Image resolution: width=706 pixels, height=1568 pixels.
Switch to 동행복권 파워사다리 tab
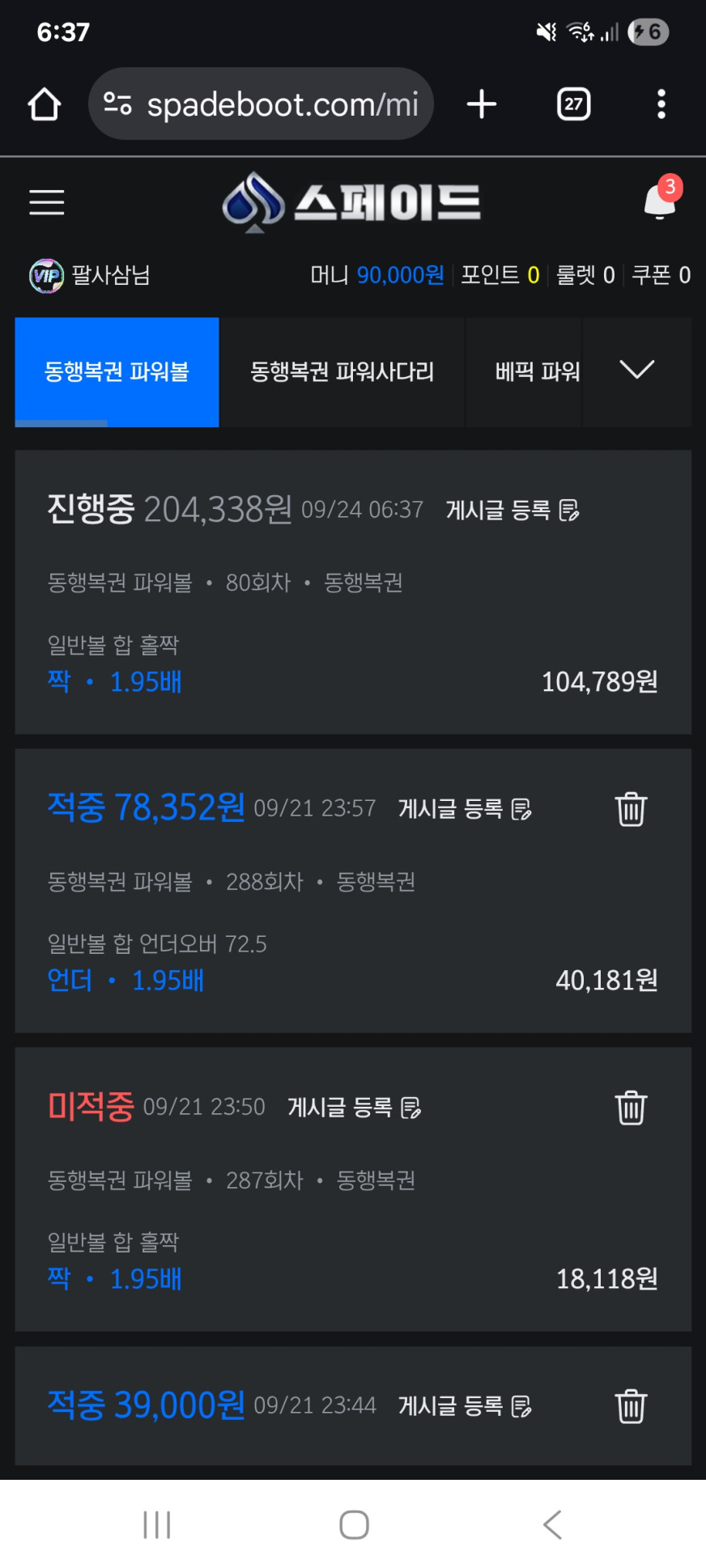[x=342, y=372]
